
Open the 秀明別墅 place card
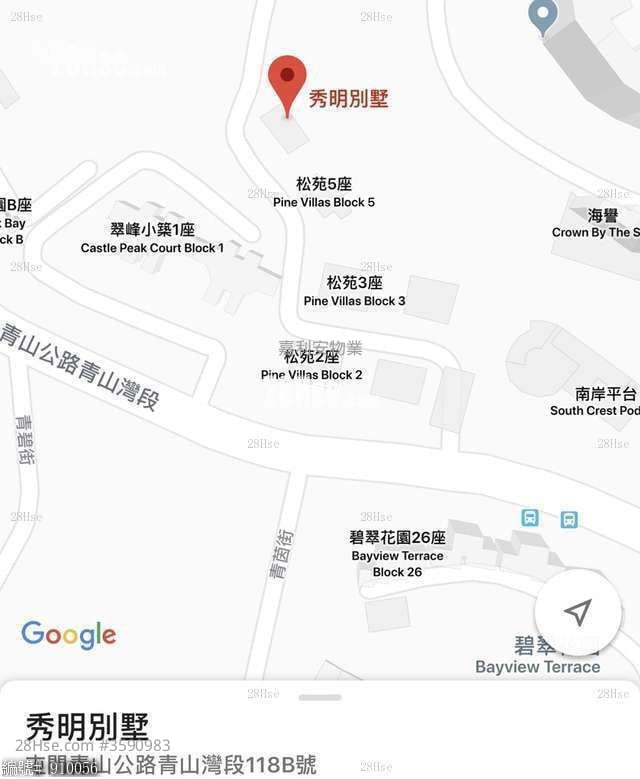(x=87, y=727)
